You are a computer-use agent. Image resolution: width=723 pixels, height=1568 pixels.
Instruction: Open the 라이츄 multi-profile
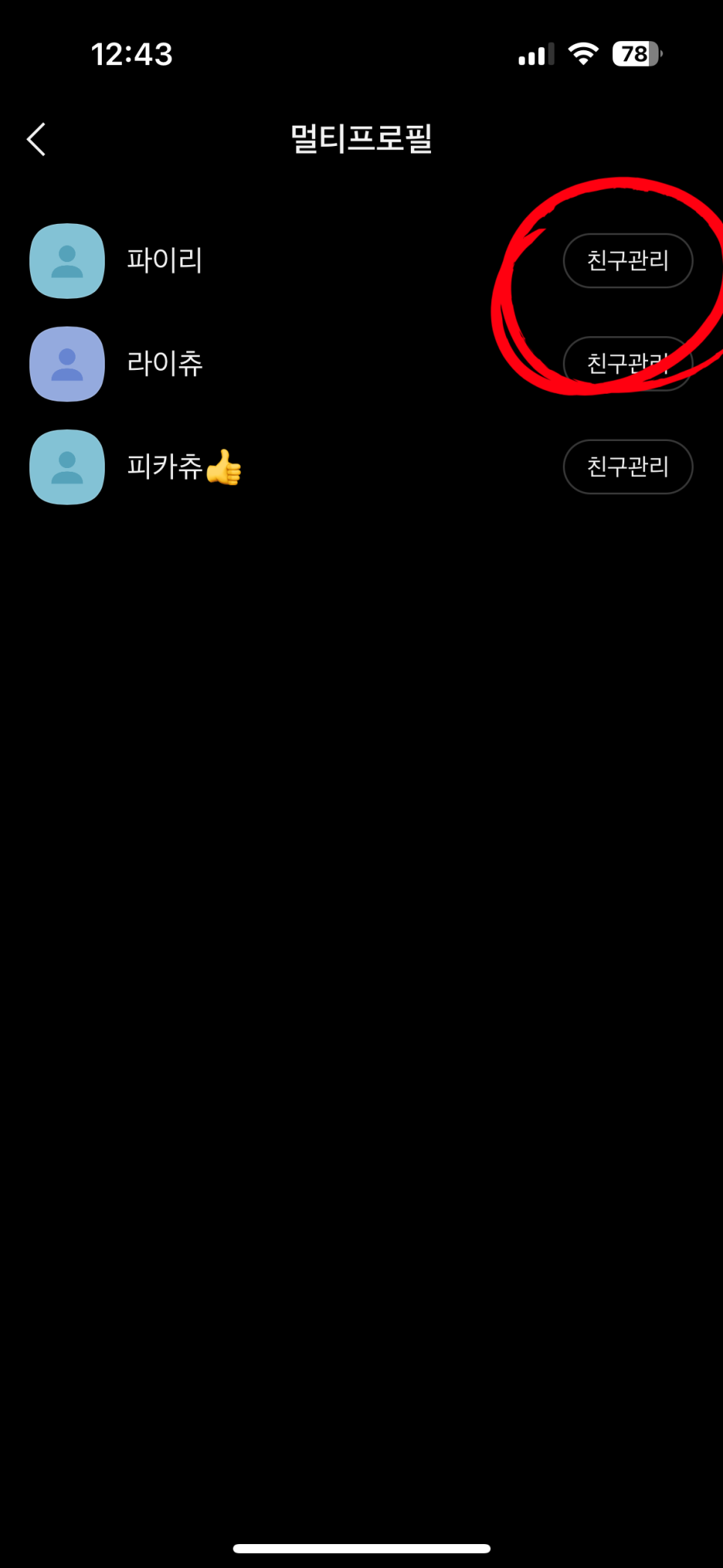point(163,364)
